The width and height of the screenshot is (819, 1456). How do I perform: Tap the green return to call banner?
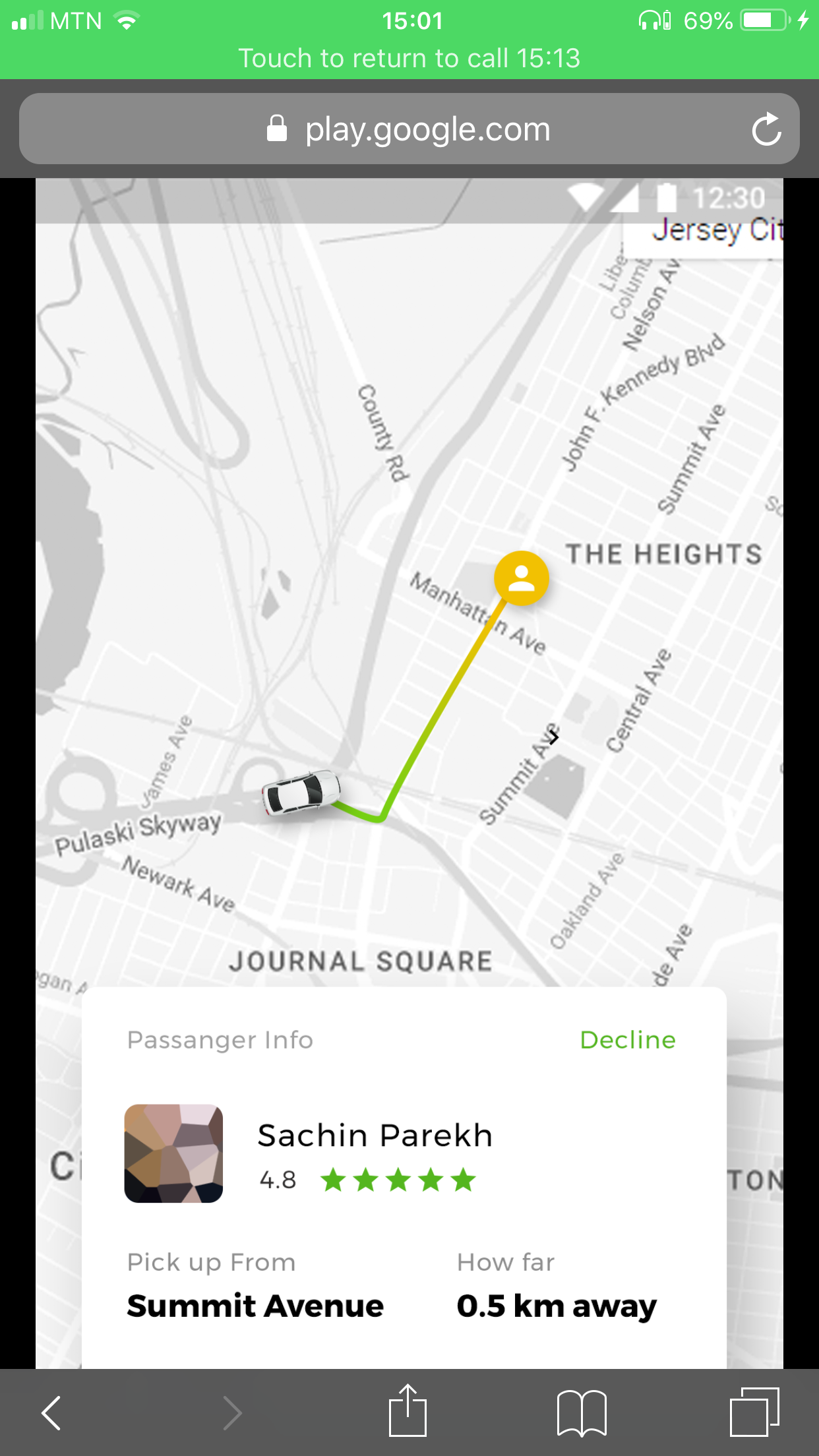409,58
